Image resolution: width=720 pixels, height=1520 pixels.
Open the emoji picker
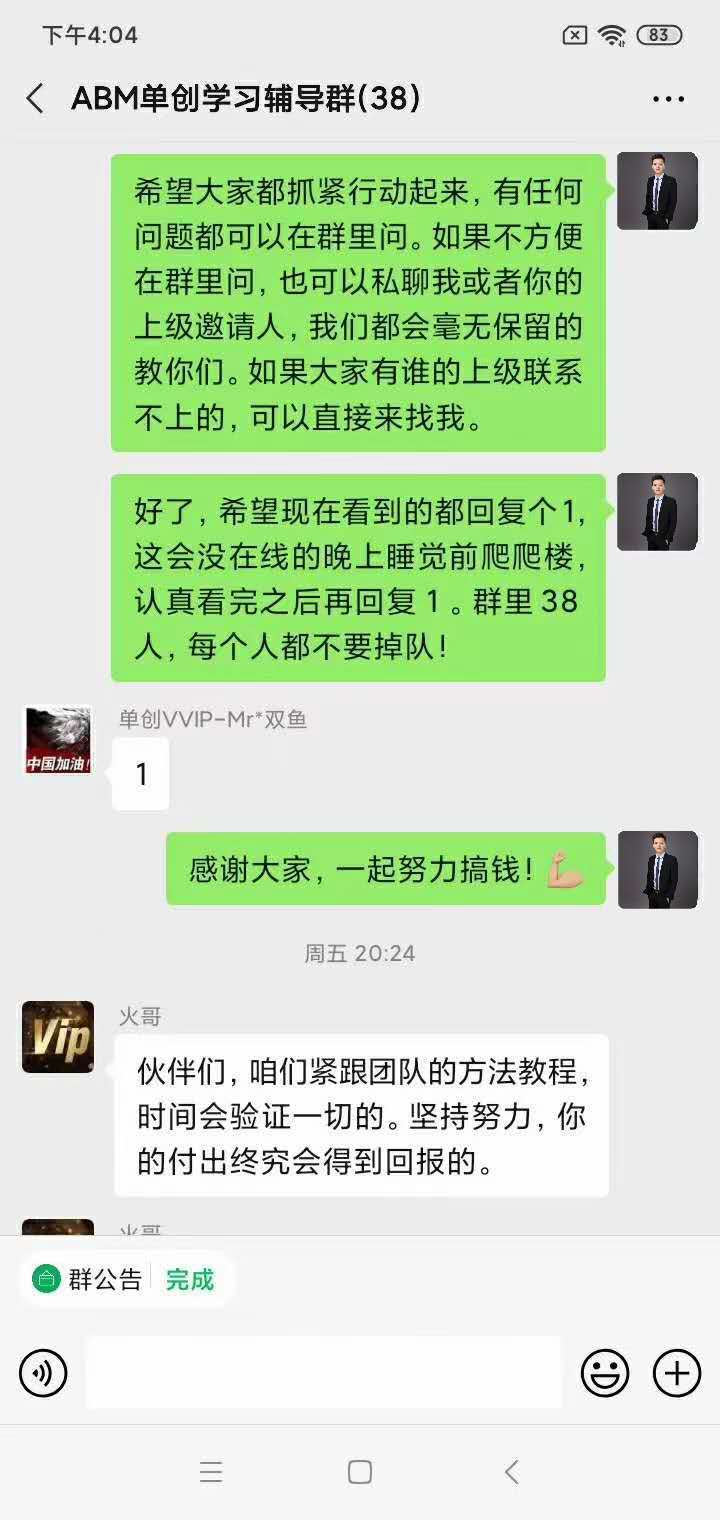tap(605, 1373)
